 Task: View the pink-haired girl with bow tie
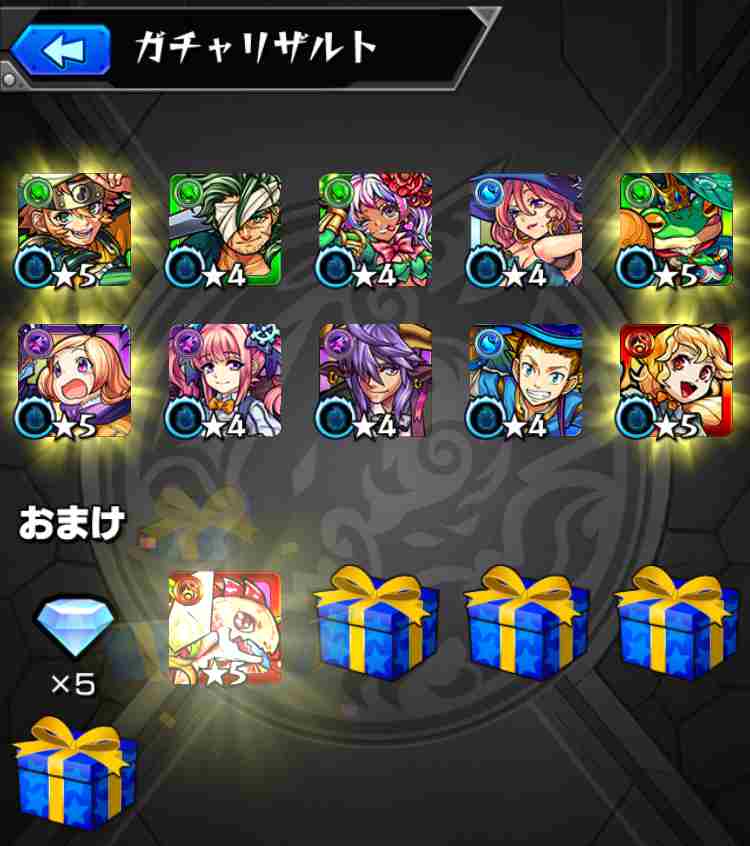(225, 381)
